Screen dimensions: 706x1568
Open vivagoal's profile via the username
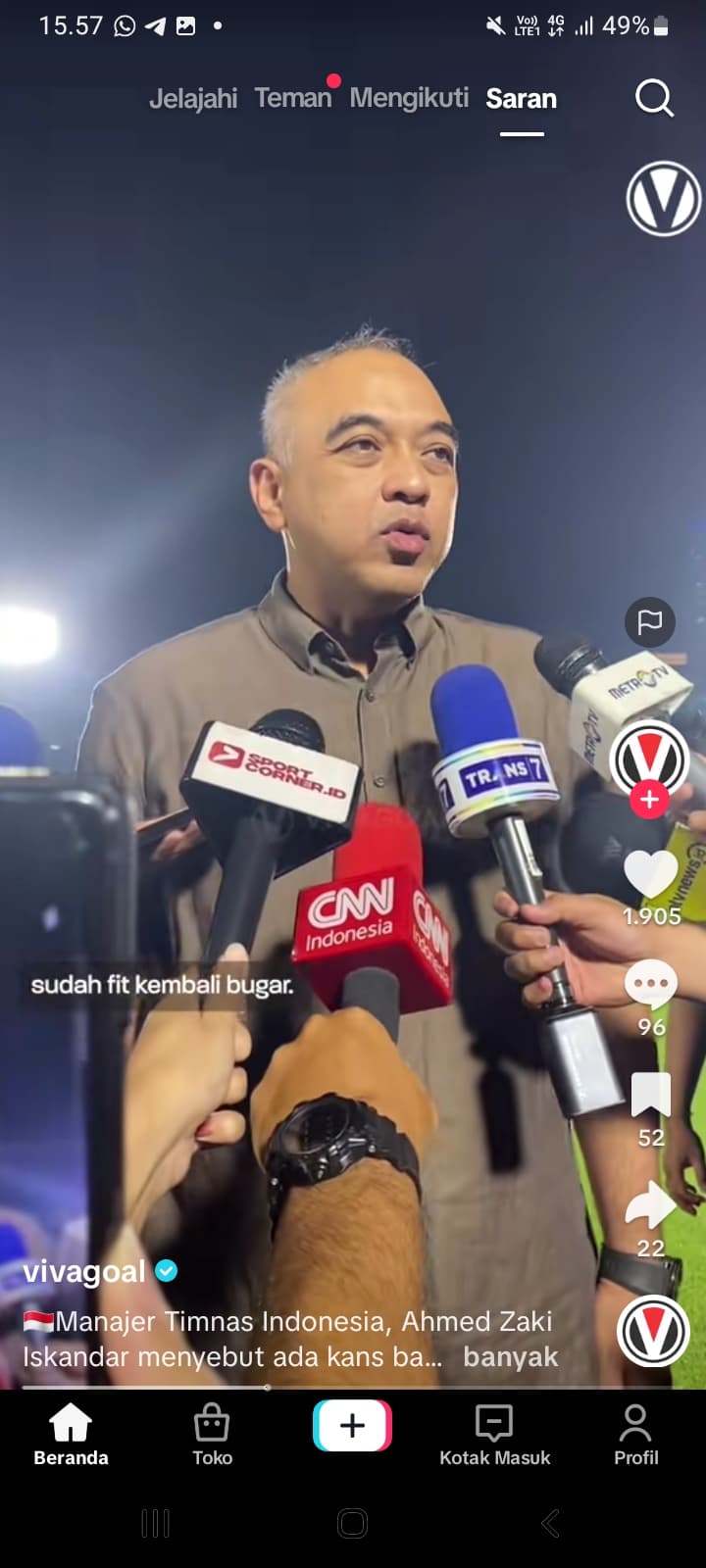pyautogui.click(x=83, y=1270)
